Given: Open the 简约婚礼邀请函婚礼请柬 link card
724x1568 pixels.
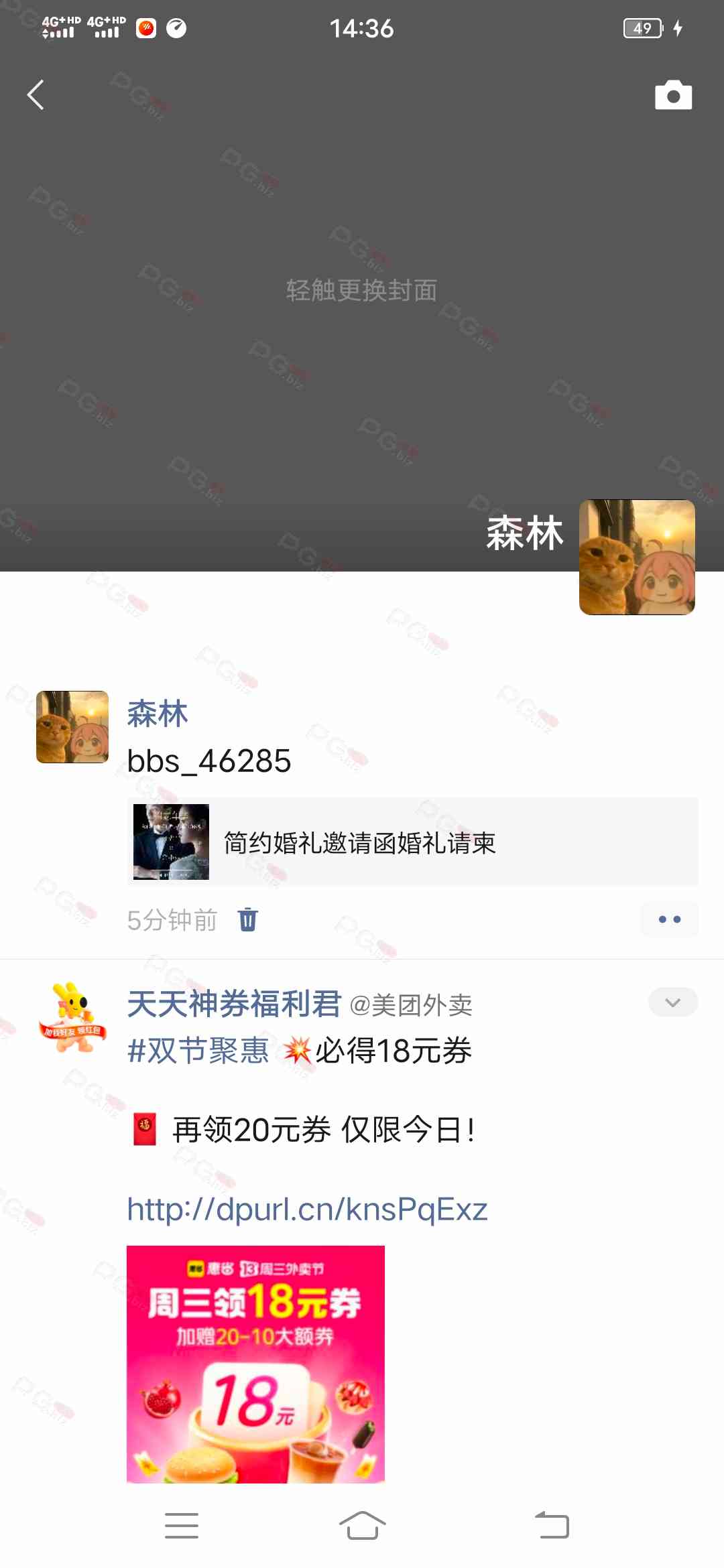Looking at the screenshot, I should pyautogui.click(x=412, y=842).
